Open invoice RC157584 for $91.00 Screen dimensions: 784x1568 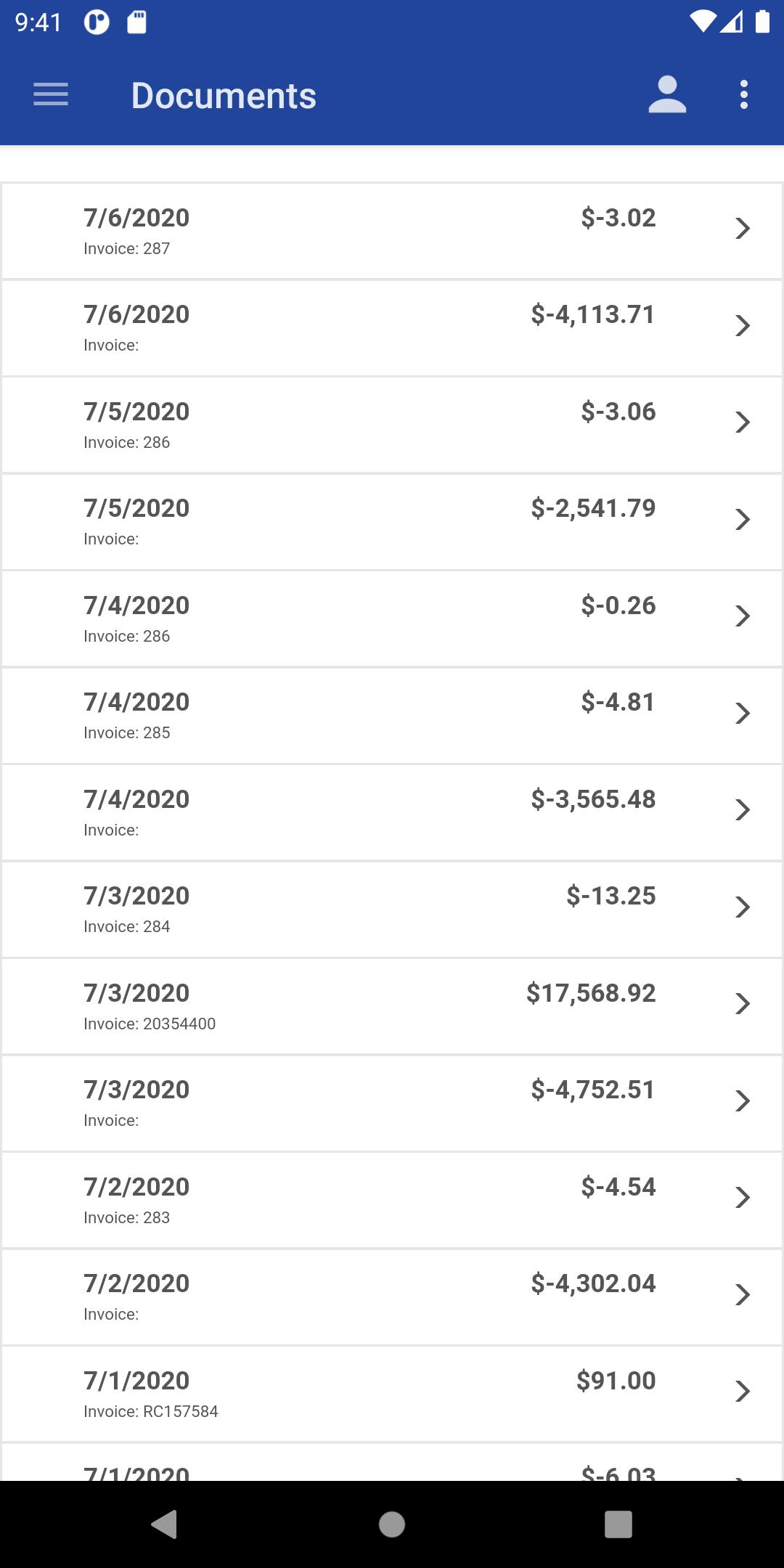[392, 1394]
